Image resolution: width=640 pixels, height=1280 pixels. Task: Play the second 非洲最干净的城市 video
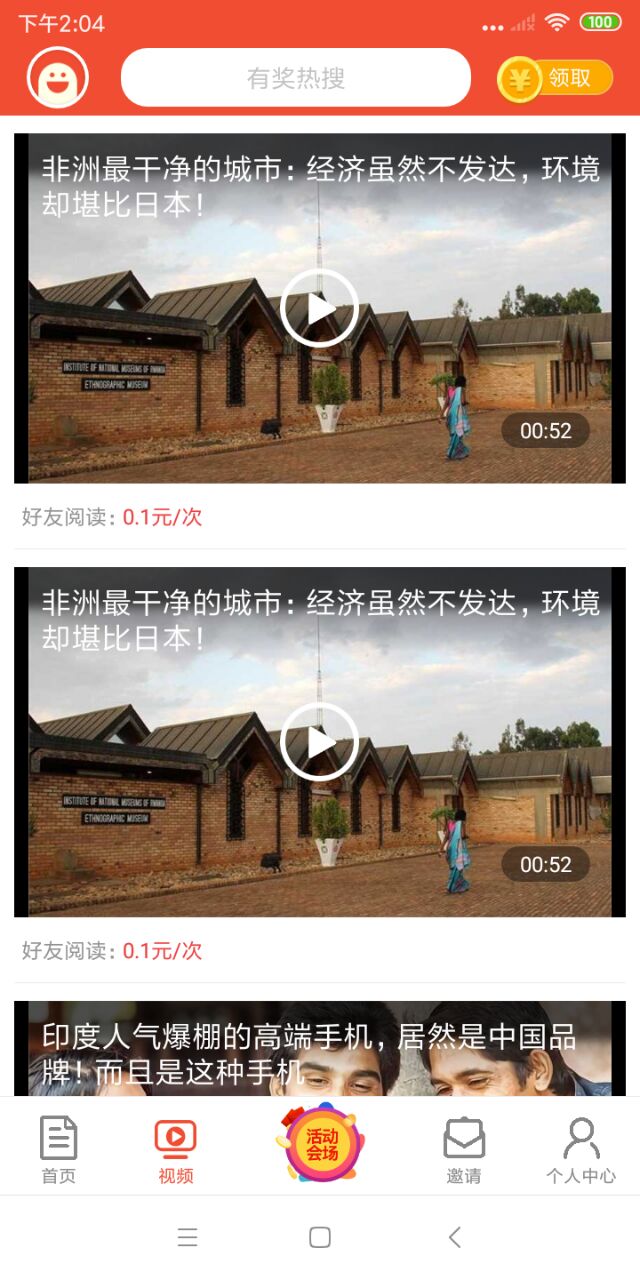(320, 742)
